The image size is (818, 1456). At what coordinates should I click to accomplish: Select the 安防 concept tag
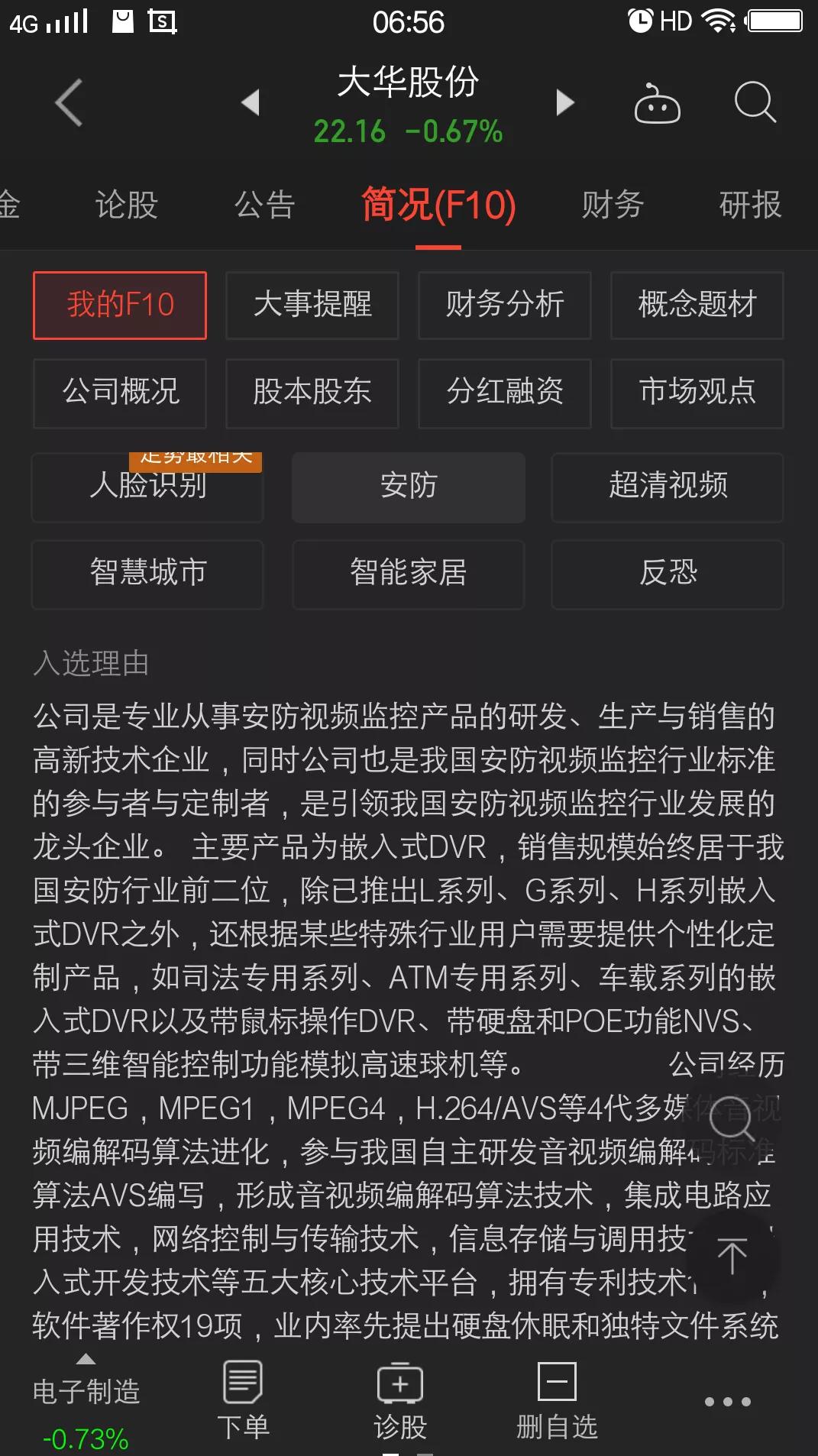tap(407, 487)
